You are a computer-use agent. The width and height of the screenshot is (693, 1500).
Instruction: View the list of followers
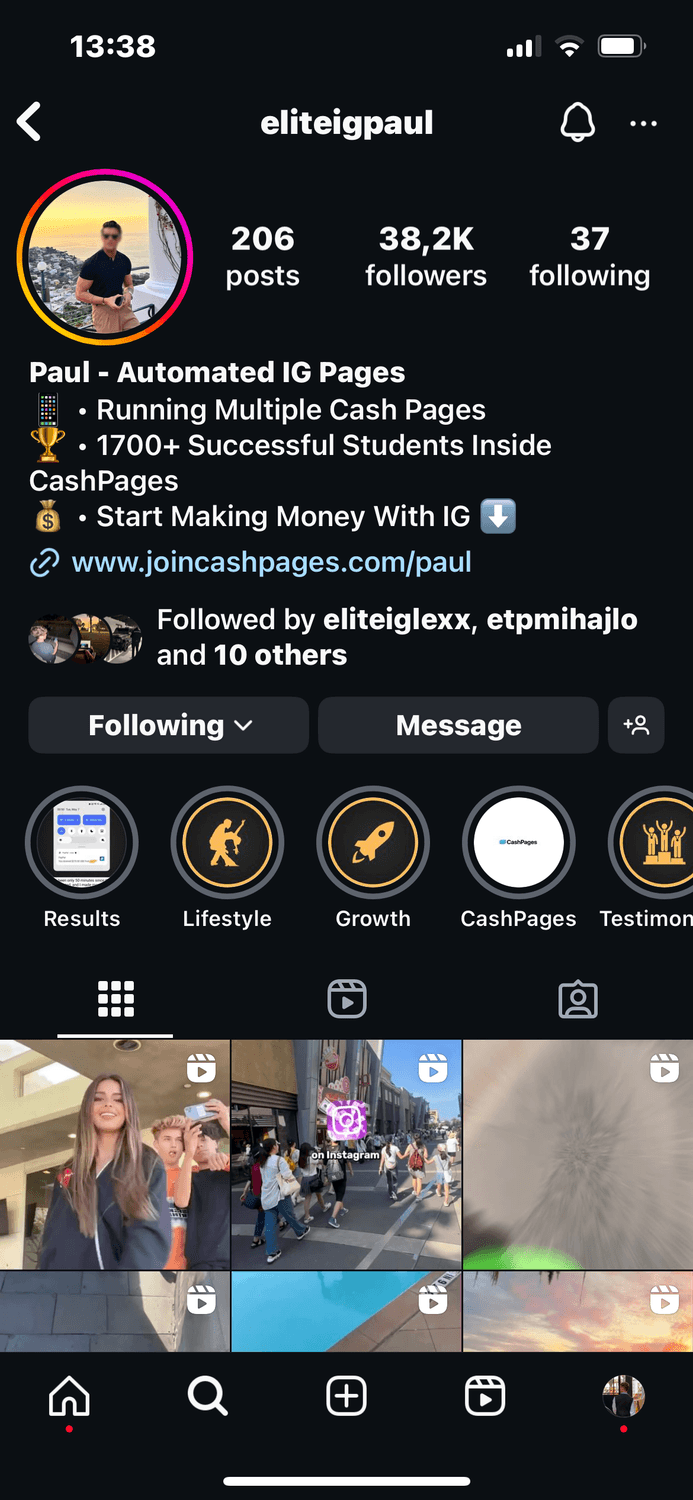pyautogui.click(x=426, y=256)
